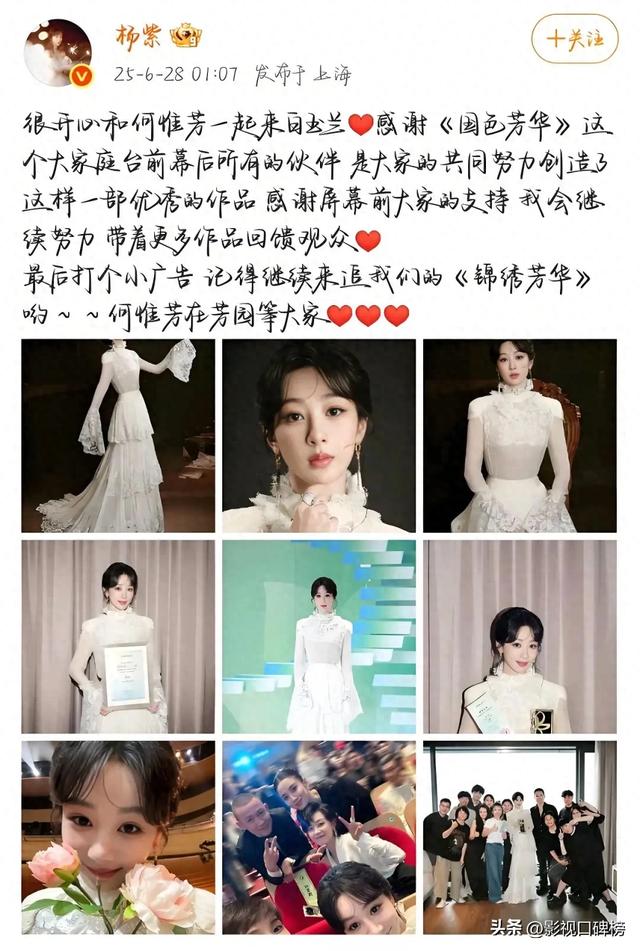Follow this account with the +关注 button

[576, 39]
